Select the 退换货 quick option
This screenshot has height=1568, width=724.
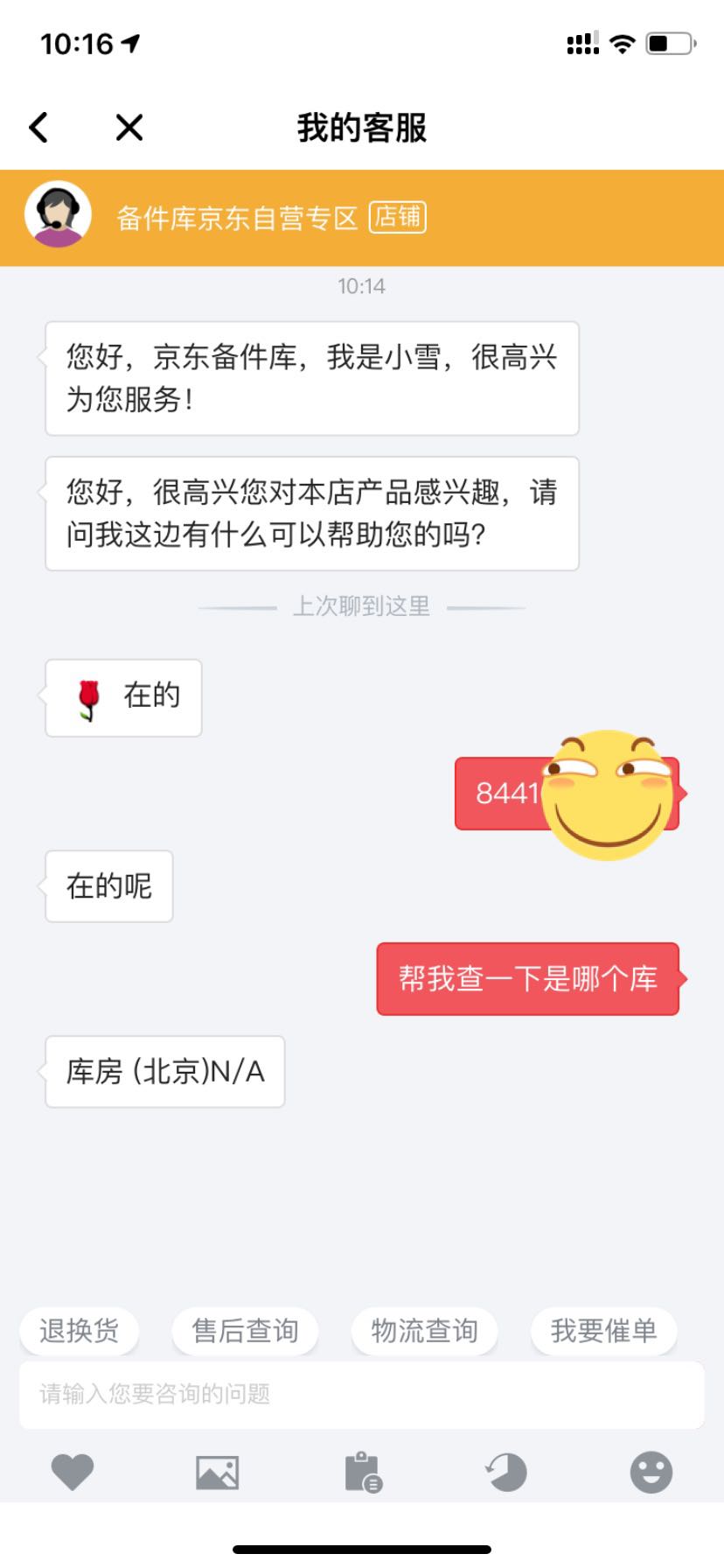click(79, 1331)
